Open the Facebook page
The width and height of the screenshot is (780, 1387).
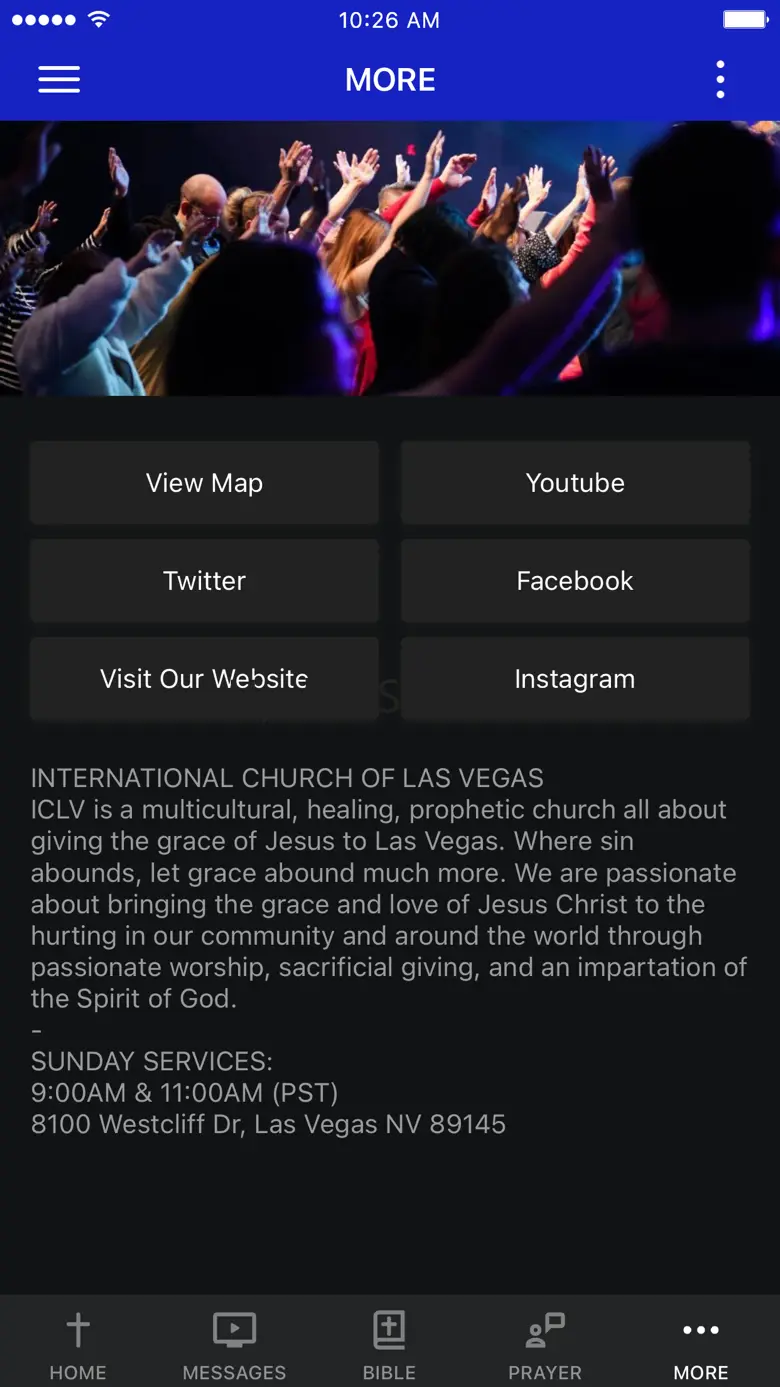pyautogui.click(x=575, y=581)
